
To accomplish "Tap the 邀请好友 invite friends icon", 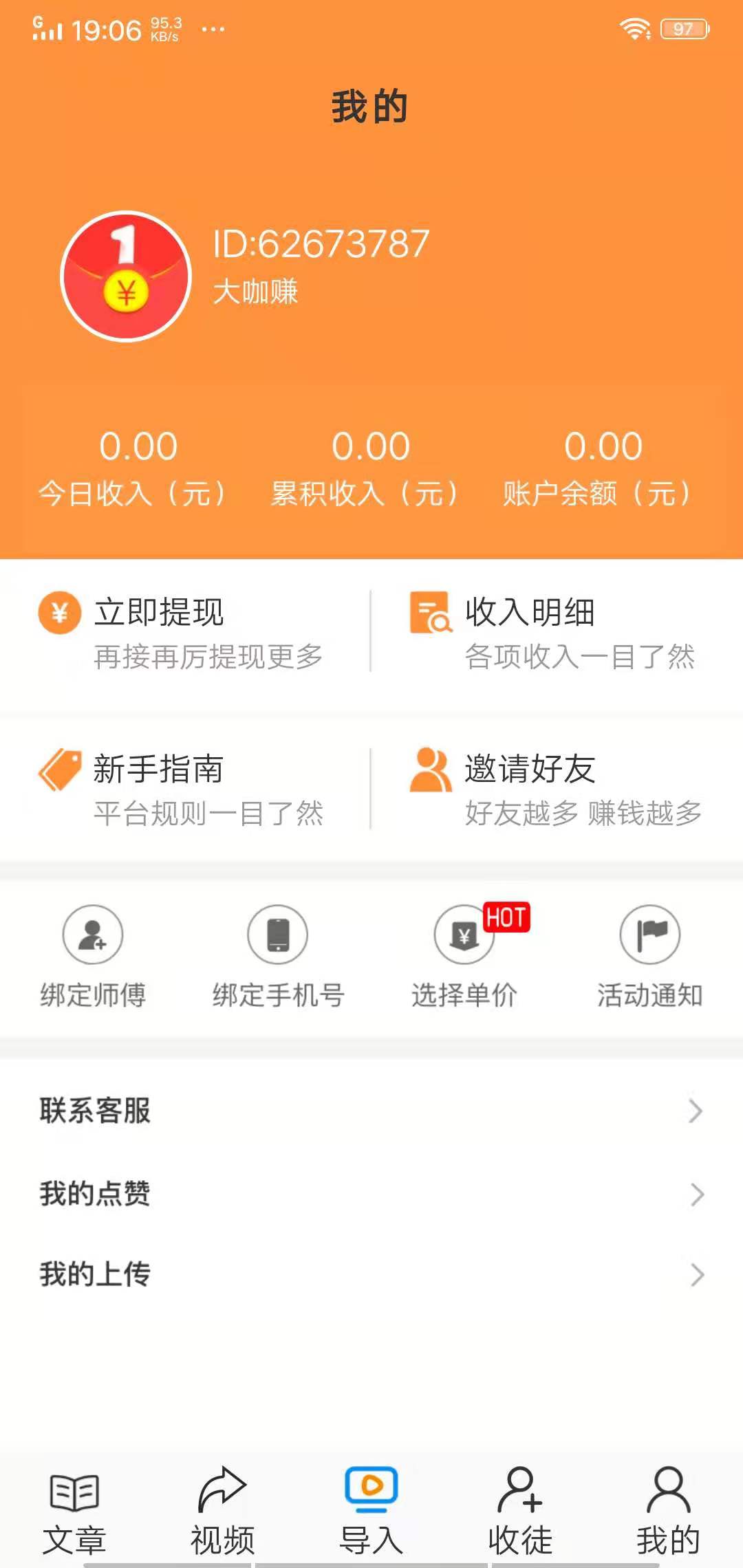I will coord(428,770).
